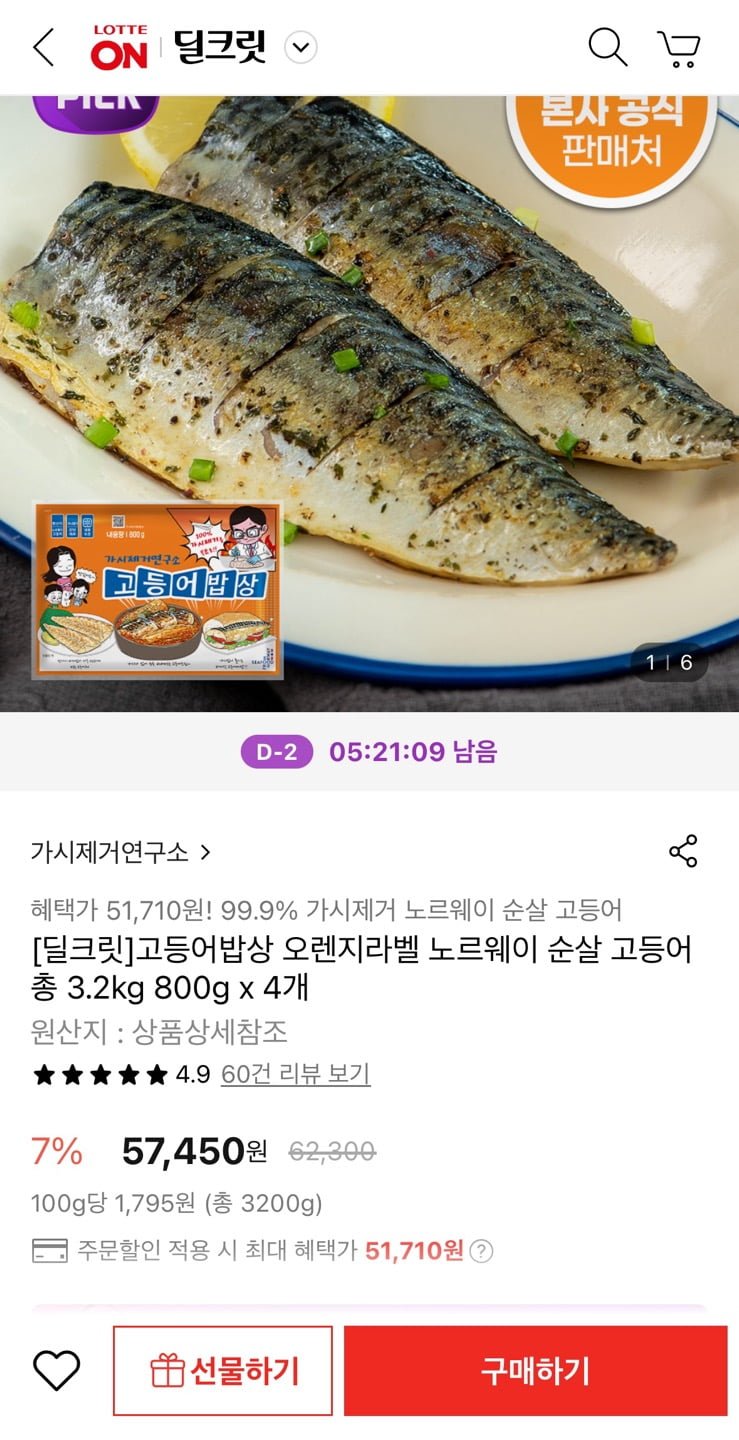Image resolution: width=739 pixels, height=1440 pixels.
Task: Open the mackerel product photo
Action: pyautogui.click(x=400, y=380)
